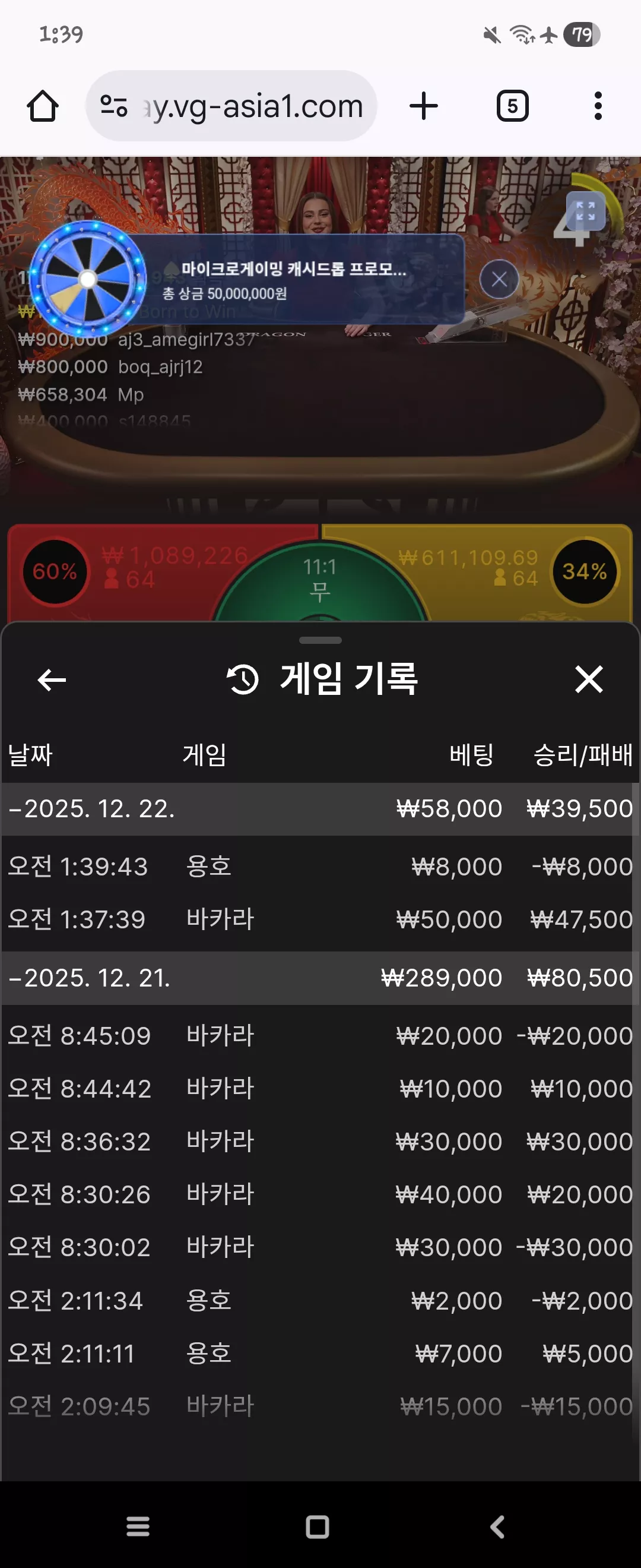This screenshot has width=641, height=1568.
Task: Open the 8:45:09 baccarat record
Action: (x=320, y=1035)
